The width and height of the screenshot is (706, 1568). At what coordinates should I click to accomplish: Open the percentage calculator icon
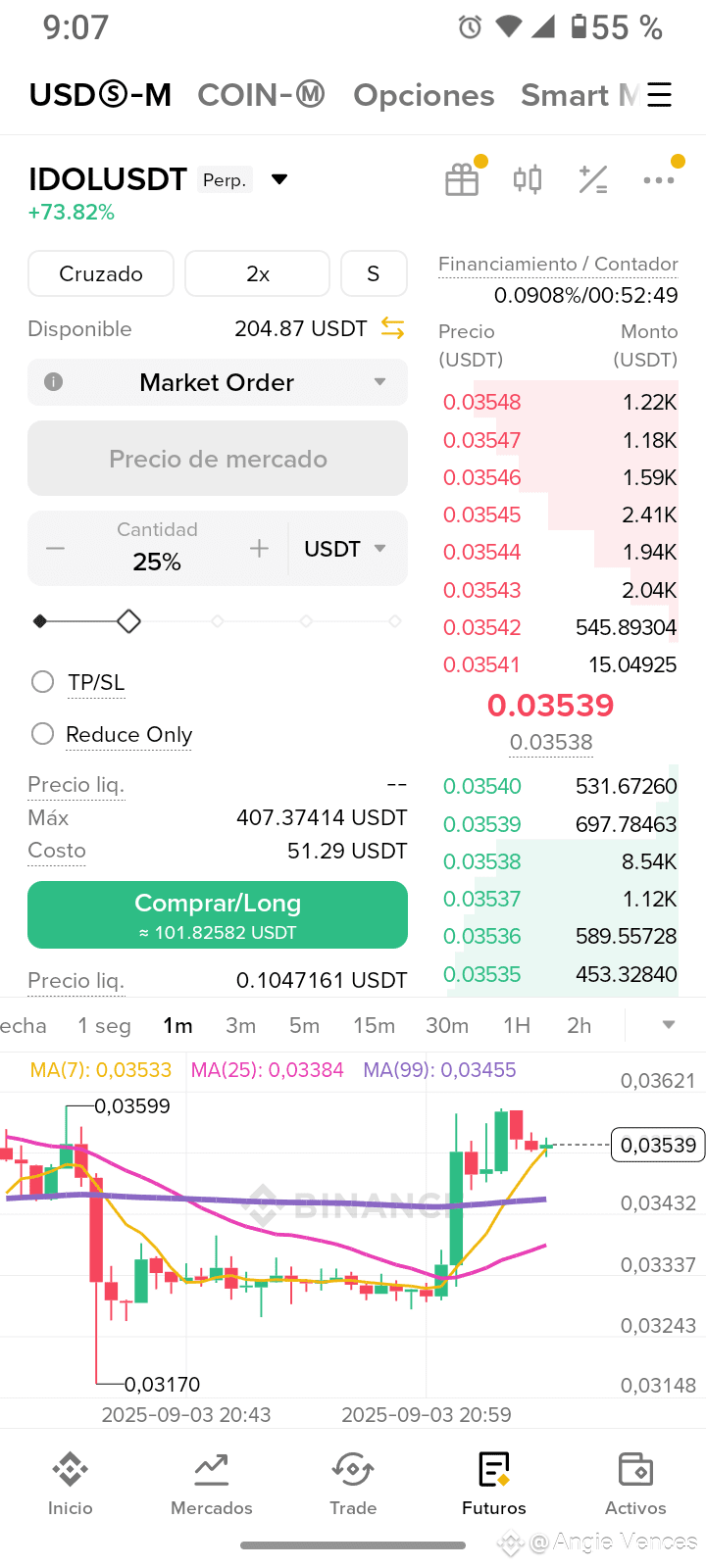pos(593,179)
